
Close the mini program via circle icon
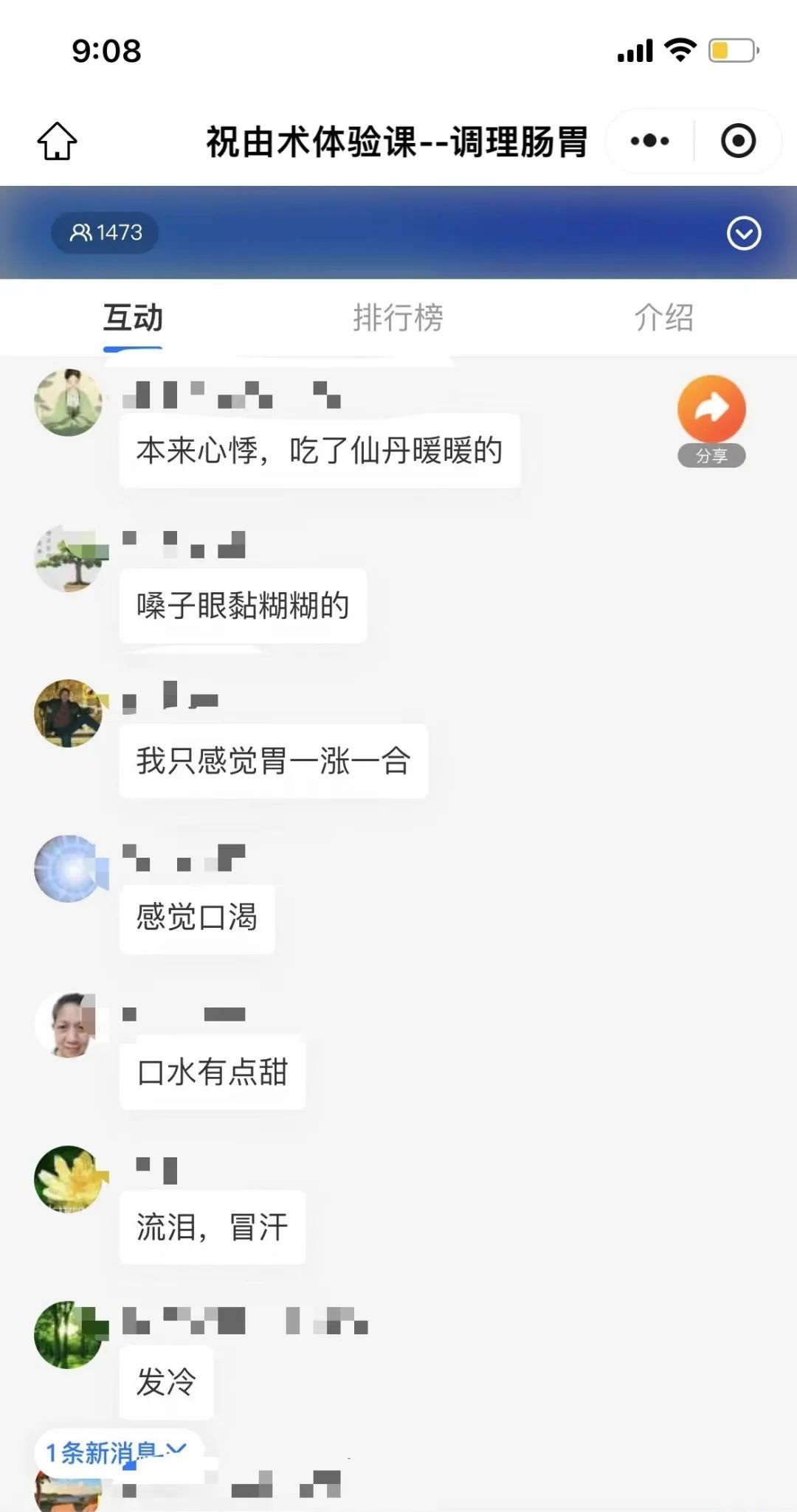[738, 141]
